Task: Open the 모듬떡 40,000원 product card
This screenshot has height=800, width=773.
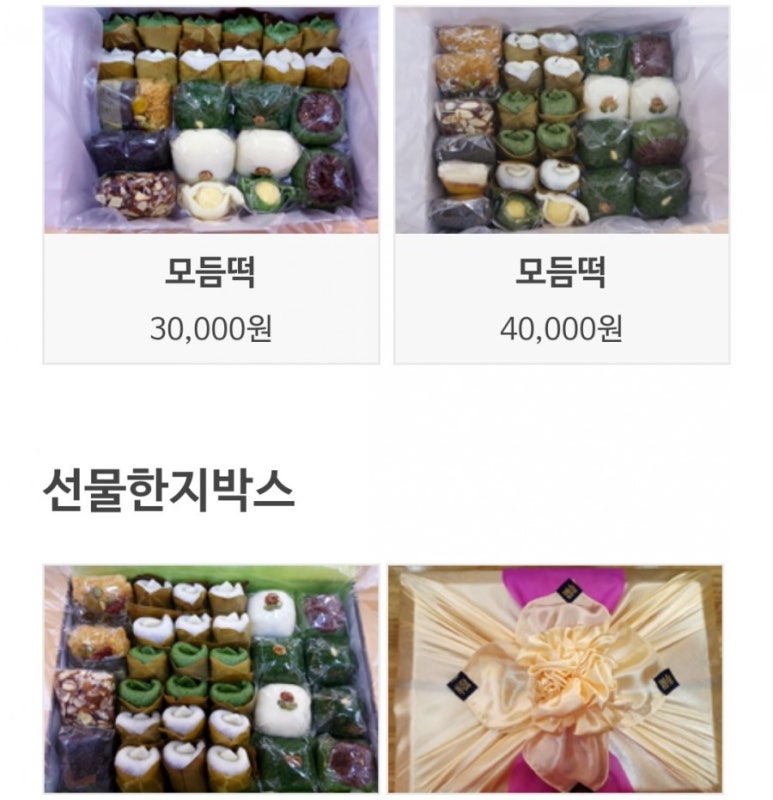Action: tap(561, 185)
